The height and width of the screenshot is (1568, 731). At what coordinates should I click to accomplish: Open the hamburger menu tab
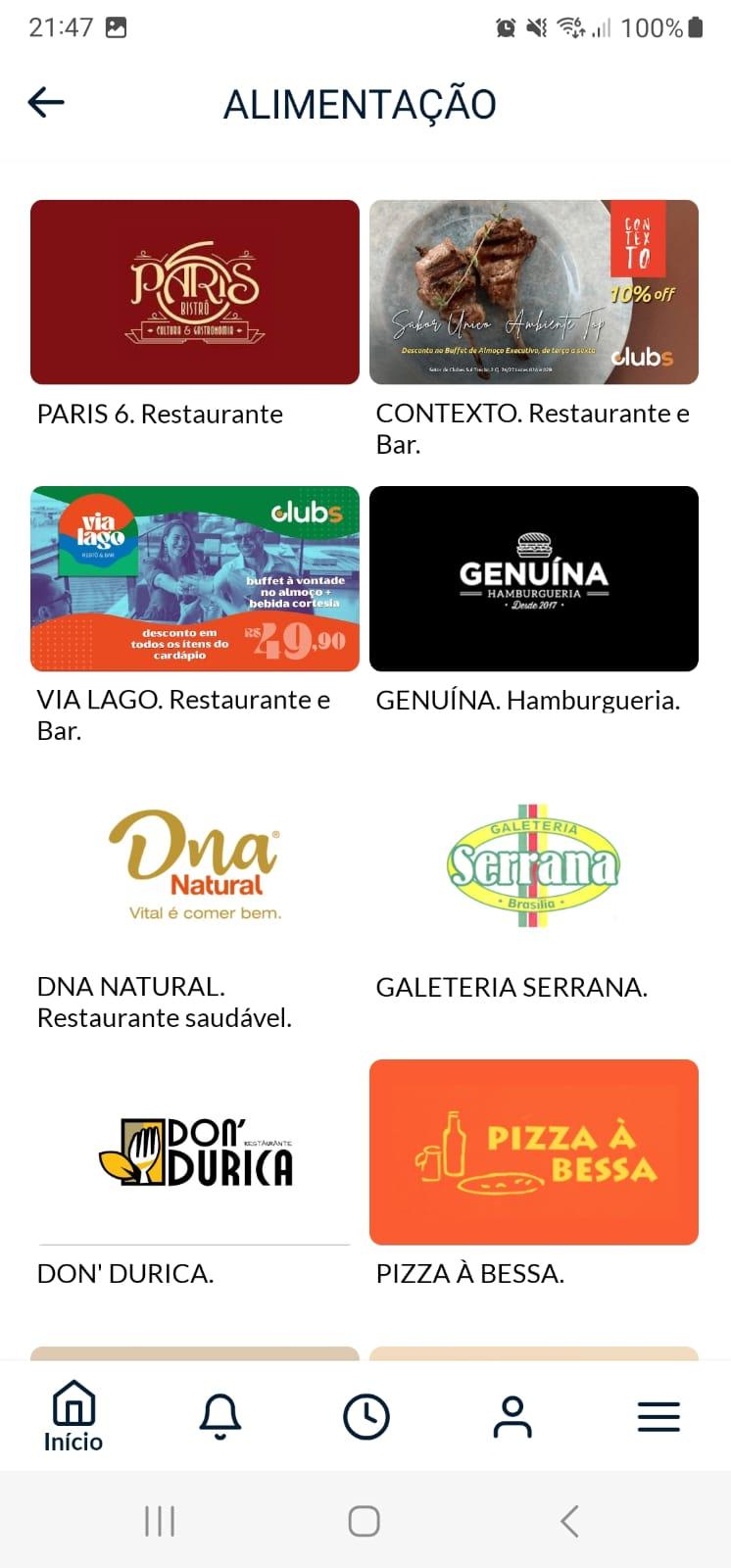pyautogui.click(x=658, y=1416)
